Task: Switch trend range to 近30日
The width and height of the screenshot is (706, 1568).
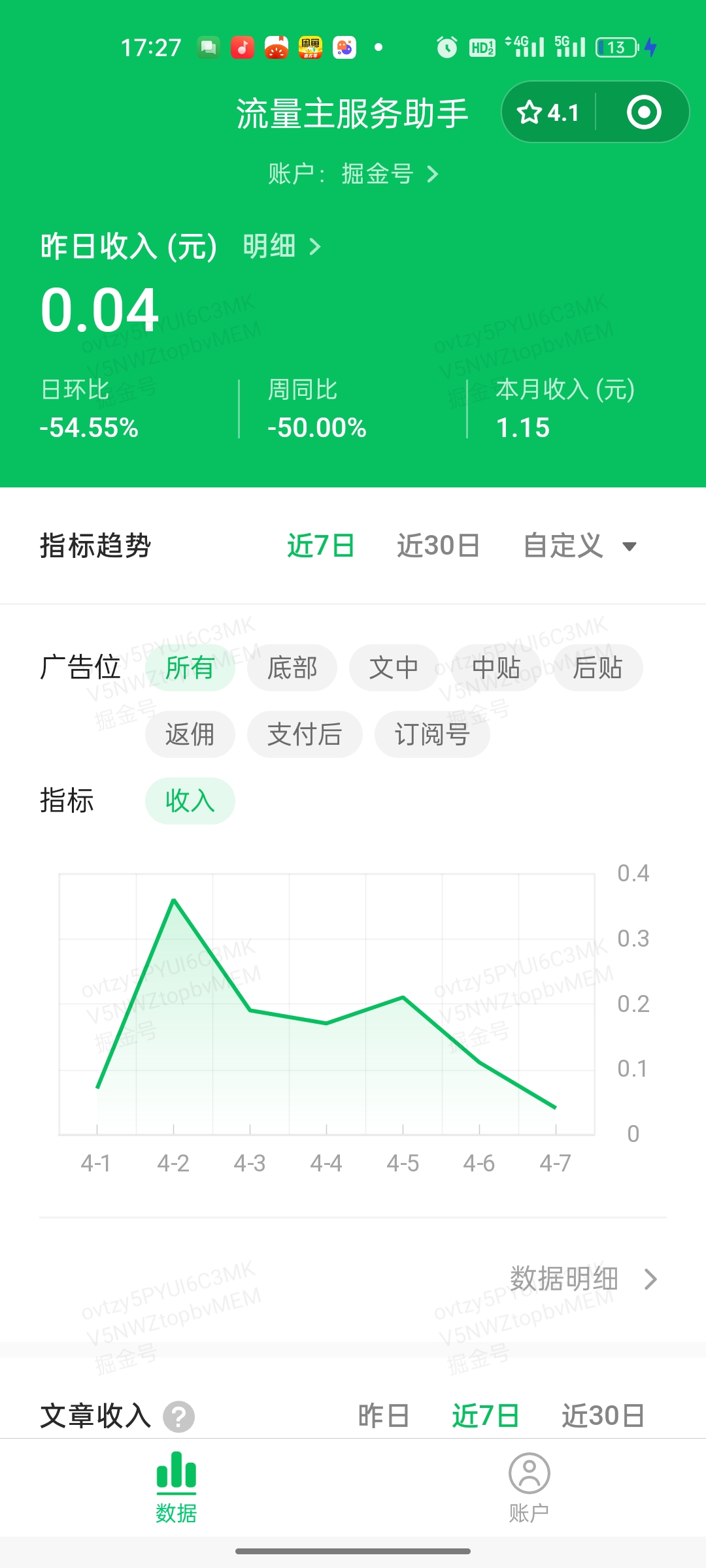Action: tap(438, 546)
